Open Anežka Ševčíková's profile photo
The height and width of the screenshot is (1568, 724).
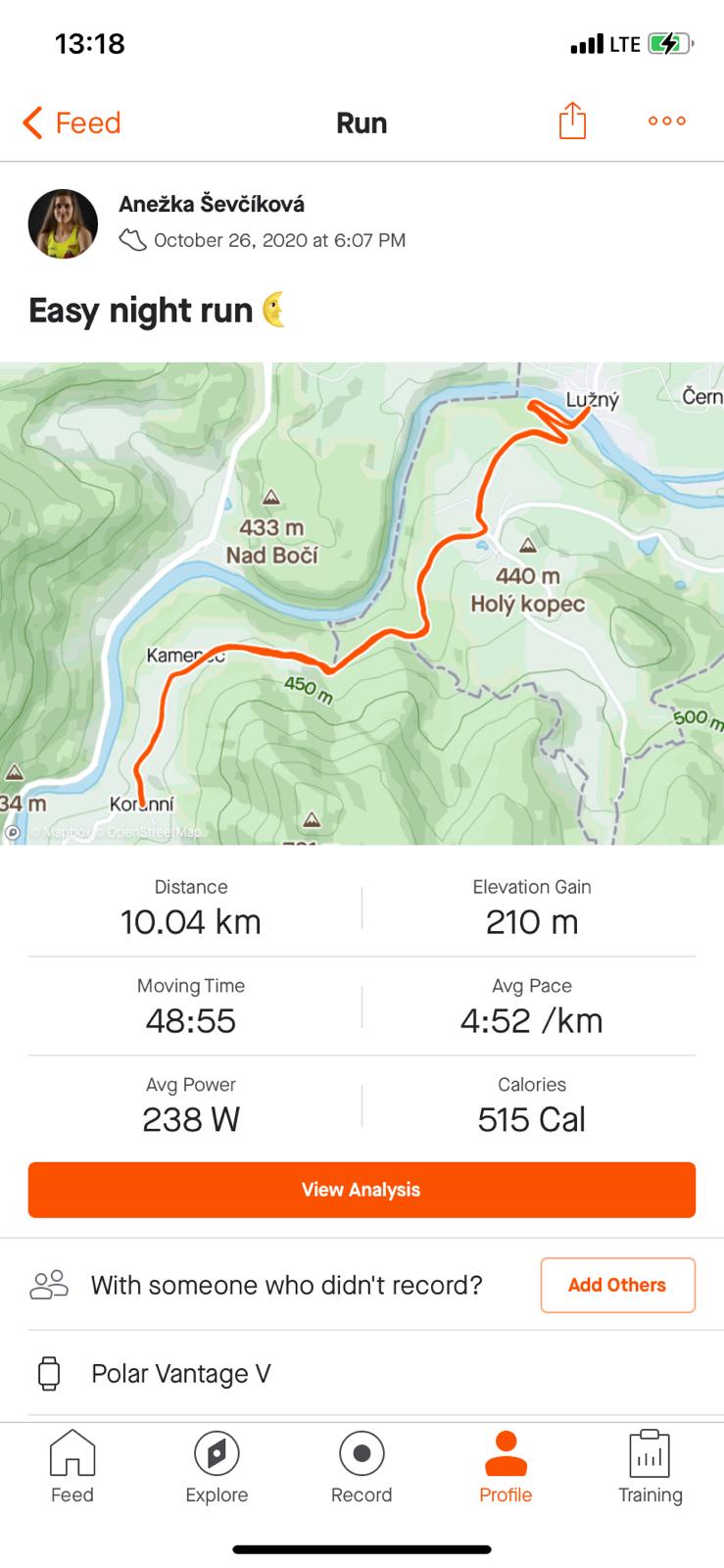[x=63, y=223]
